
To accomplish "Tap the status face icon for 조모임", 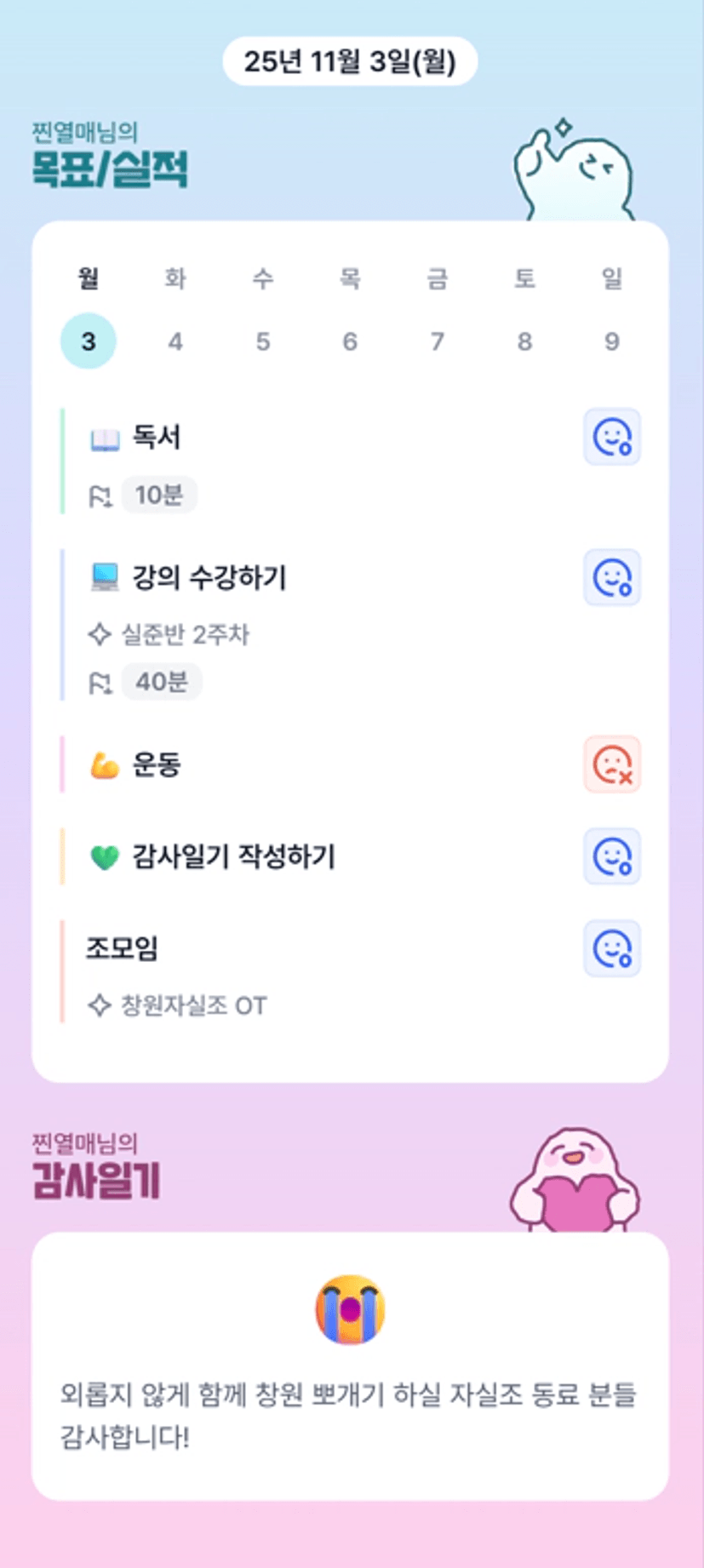I will [611, 948].
